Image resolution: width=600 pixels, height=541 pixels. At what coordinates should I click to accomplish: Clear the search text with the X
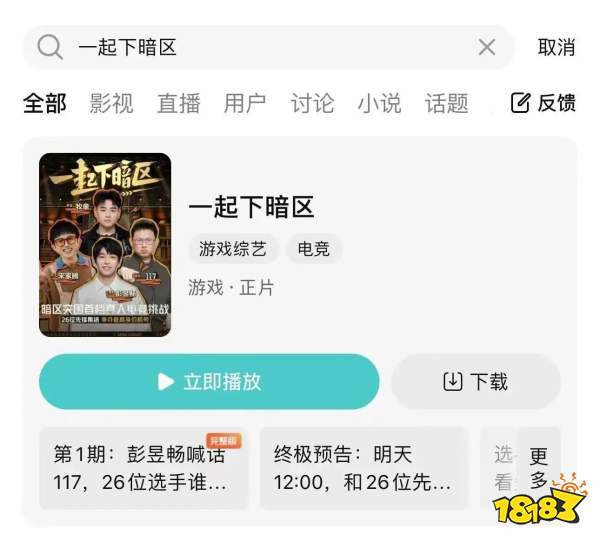tap(486, 47)
